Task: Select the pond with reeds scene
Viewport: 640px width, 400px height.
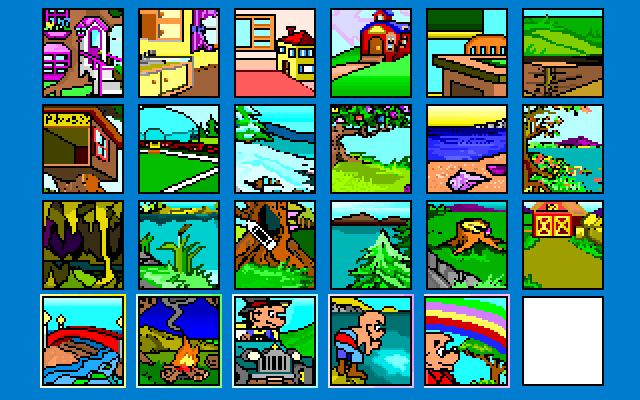Action: pos(179,243)
